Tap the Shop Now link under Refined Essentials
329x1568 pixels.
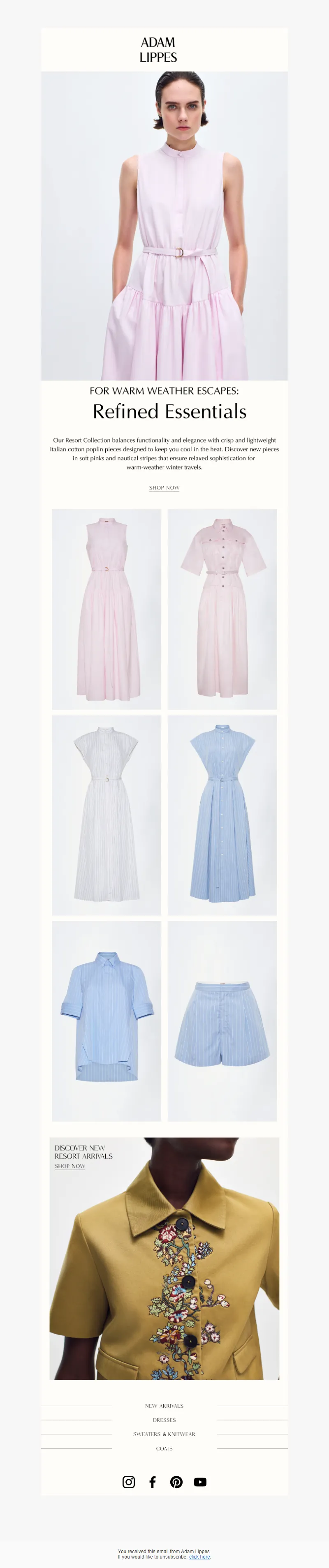coord(164,487)
